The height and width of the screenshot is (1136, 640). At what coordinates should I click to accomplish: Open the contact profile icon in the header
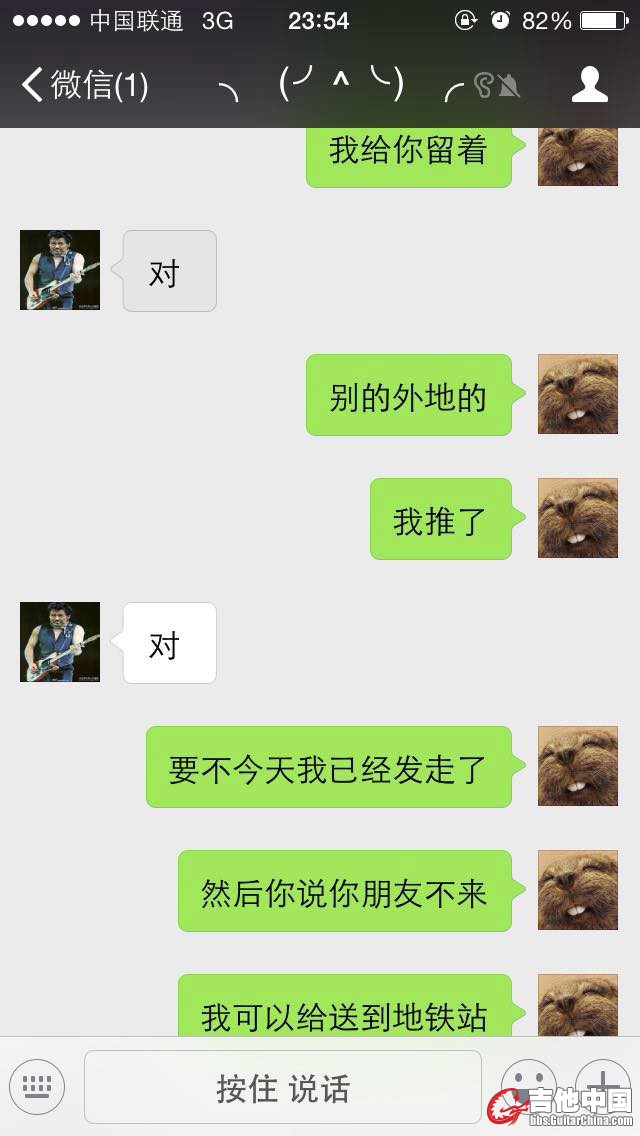click(589, 86)
